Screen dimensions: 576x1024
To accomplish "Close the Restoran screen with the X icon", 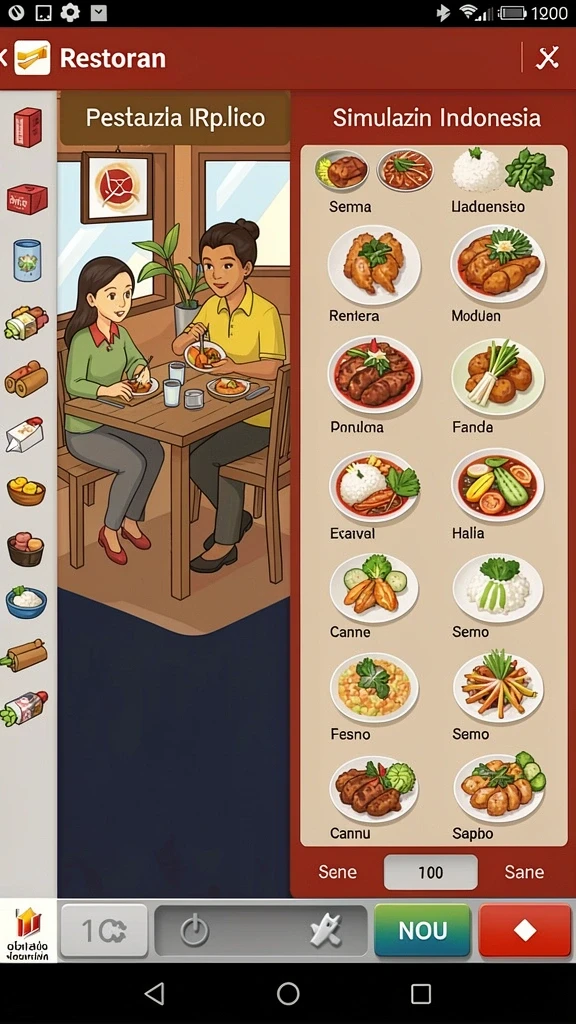I will coord(547,58).
